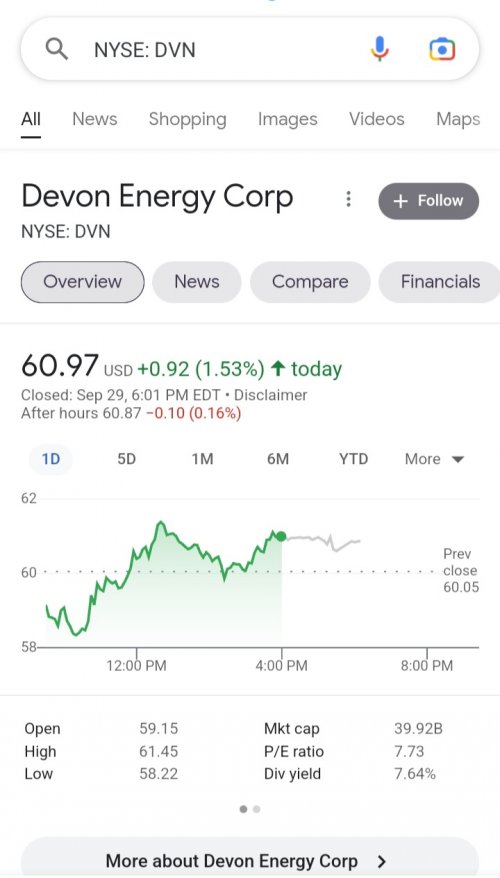The image size is (500, 878).
Task: Switch to the Images results tab
Action: (288, 119)
